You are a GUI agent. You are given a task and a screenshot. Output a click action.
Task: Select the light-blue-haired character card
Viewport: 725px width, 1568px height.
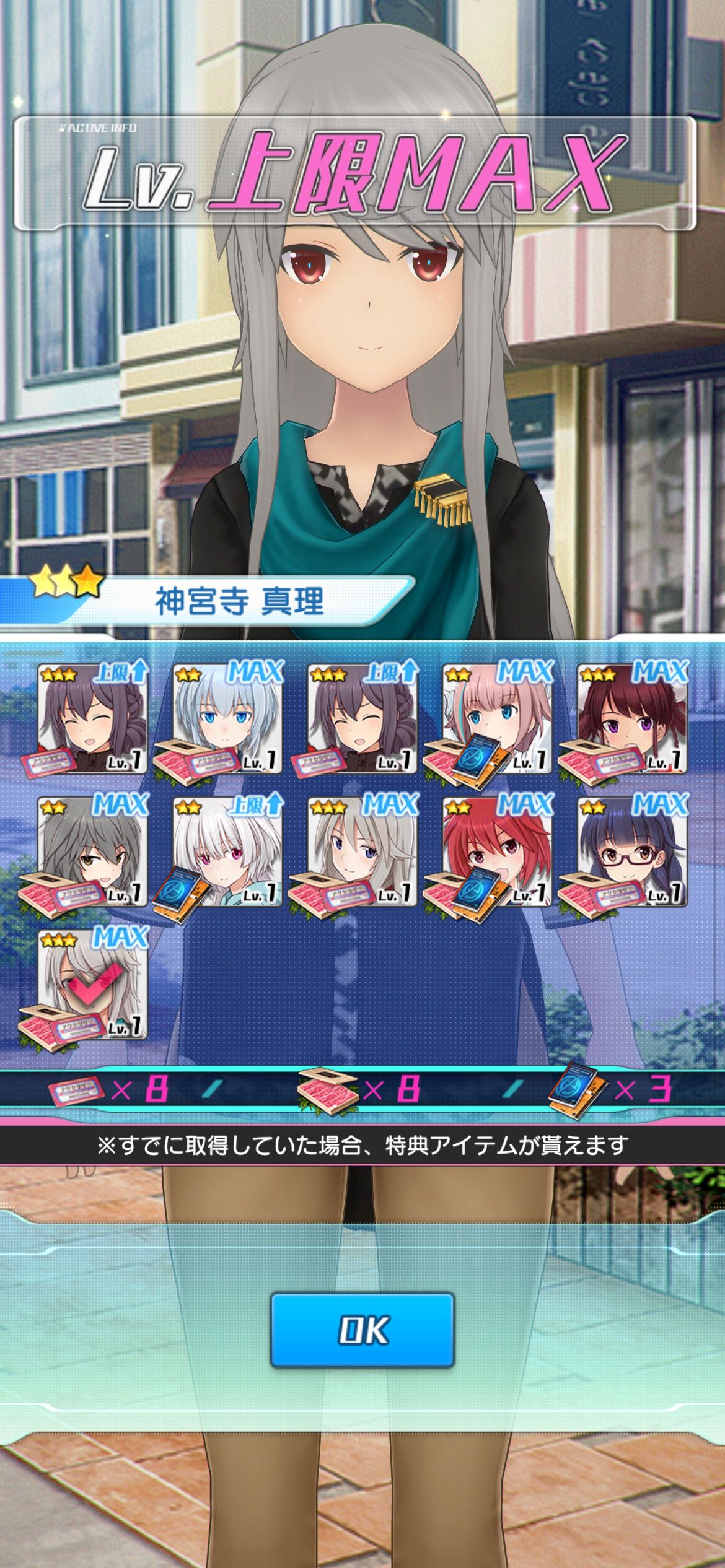(x=227, y=719)
